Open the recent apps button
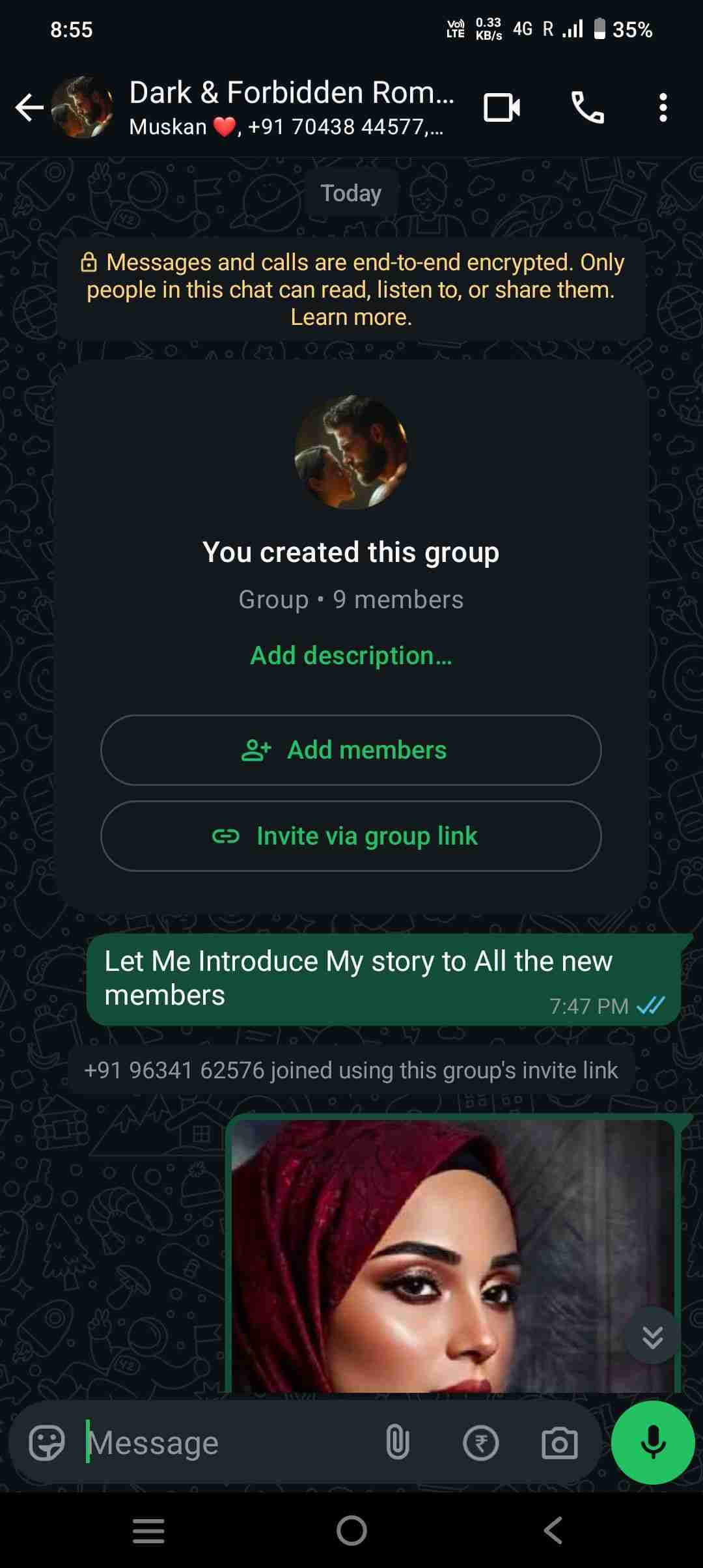This screenshot has height=1568, width=703. [148, 1530]
